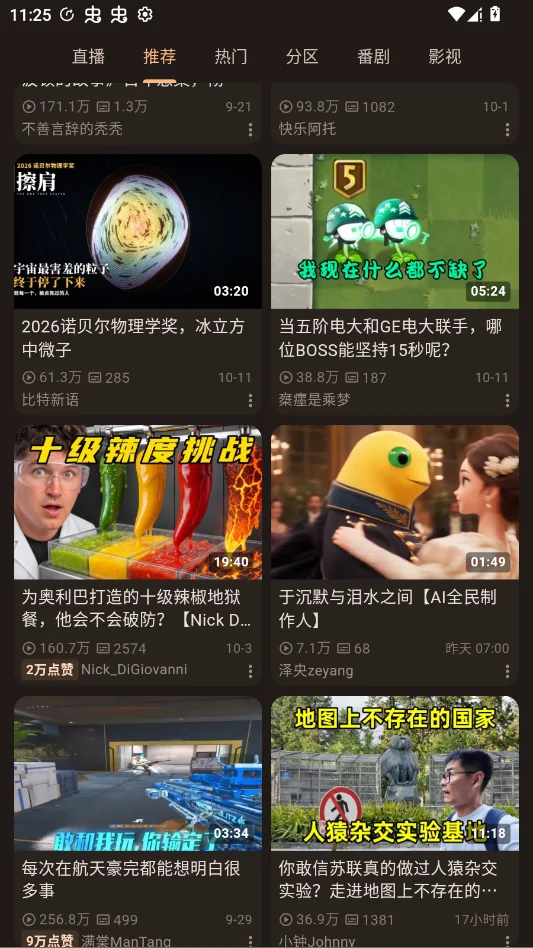Open the 每次在航天豪完 video
Image resolution: width=533 pixels, height=948 pixels.
coord(138,822)
